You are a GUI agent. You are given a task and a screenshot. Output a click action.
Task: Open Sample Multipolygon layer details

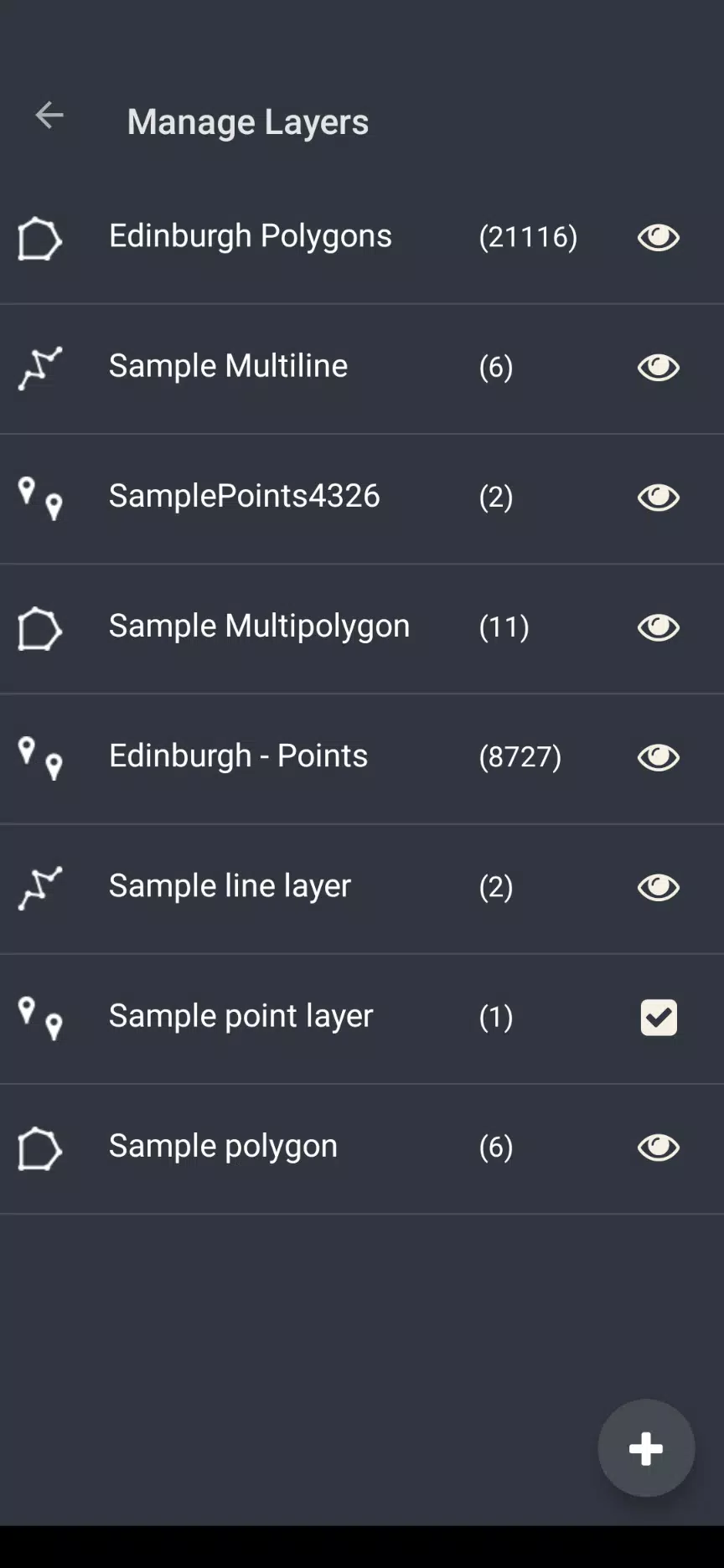coord(362,628)
